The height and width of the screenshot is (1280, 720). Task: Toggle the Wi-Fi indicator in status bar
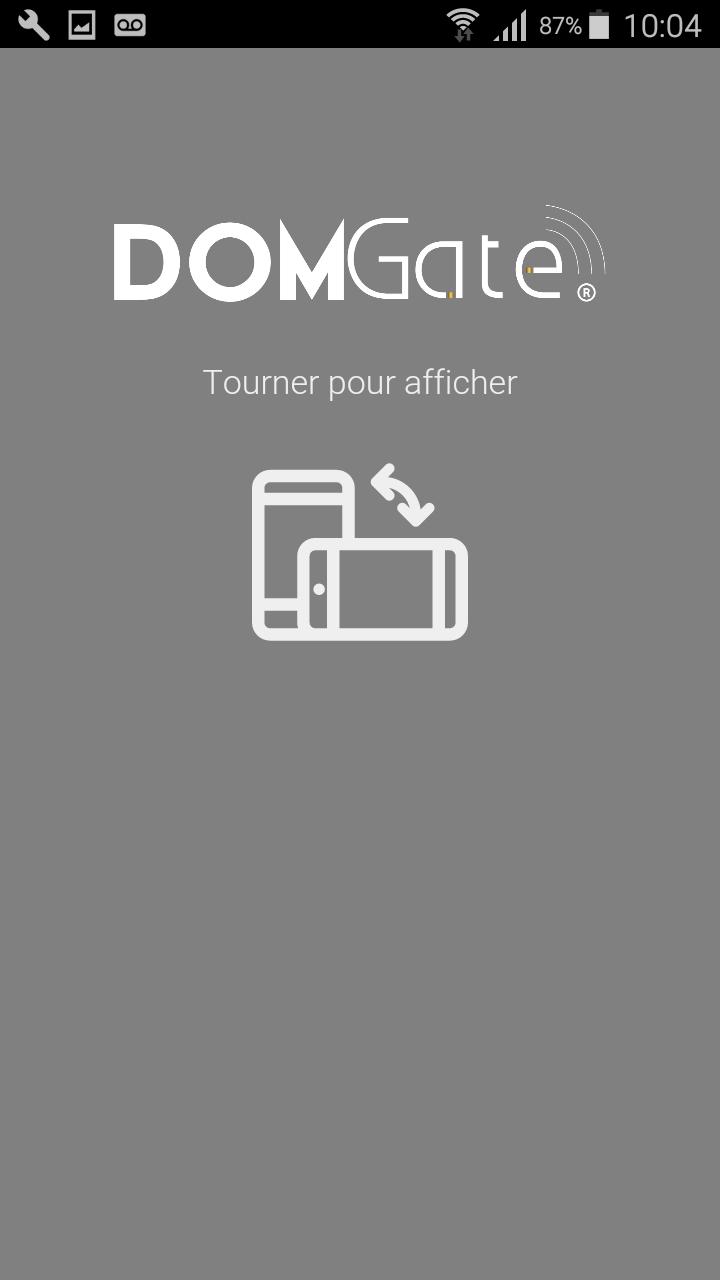coord(463,20)
